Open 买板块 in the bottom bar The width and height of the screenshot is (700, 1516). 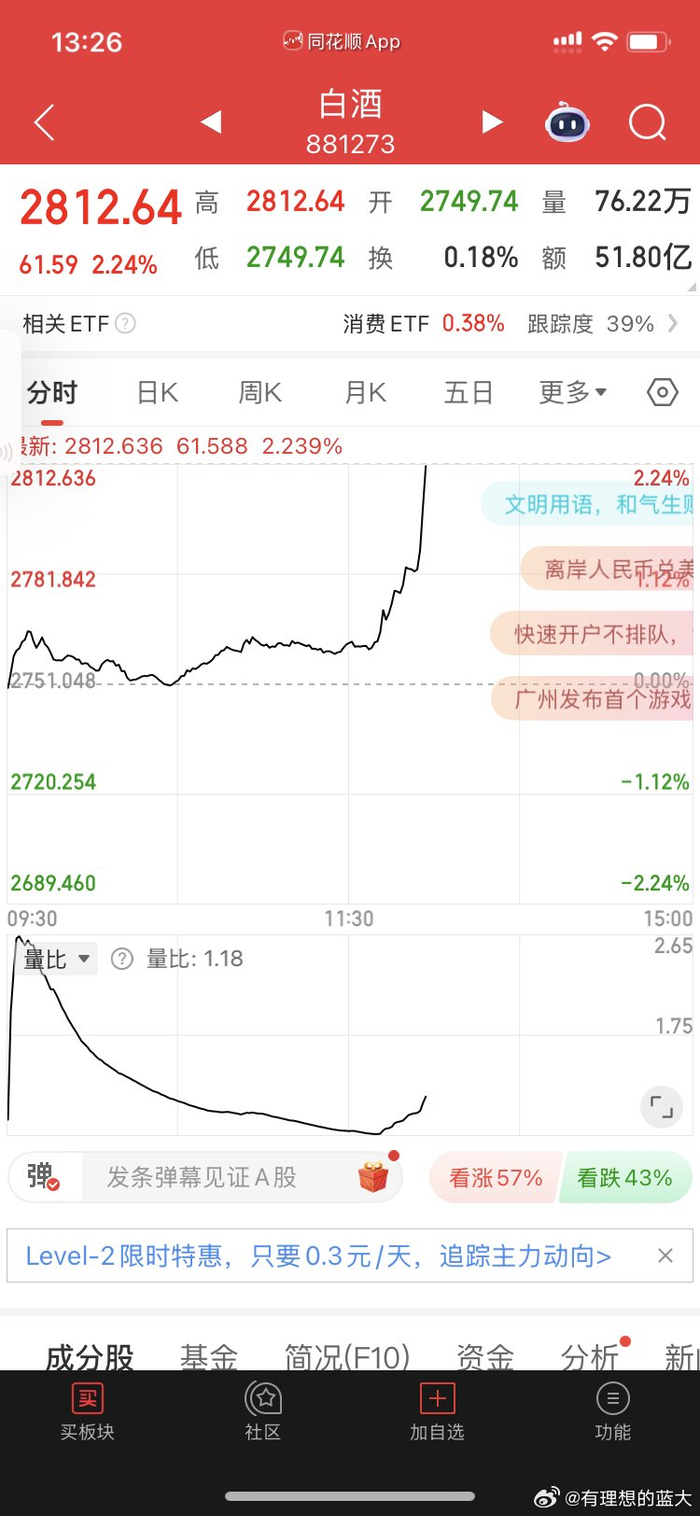[x=87, y=1412]
